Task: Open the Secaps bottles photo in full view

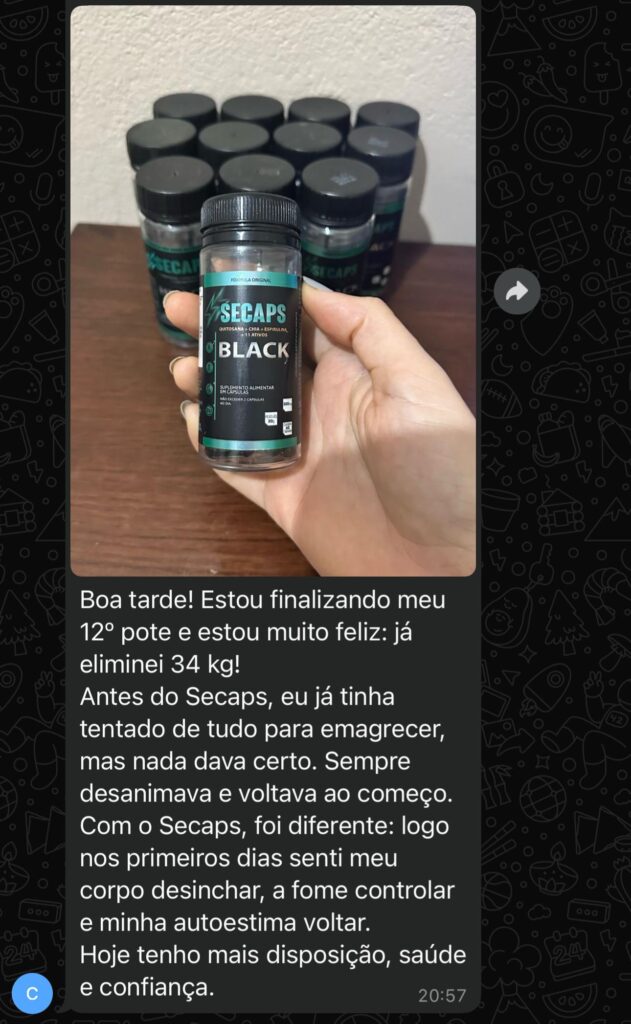Action: [273, 290]
